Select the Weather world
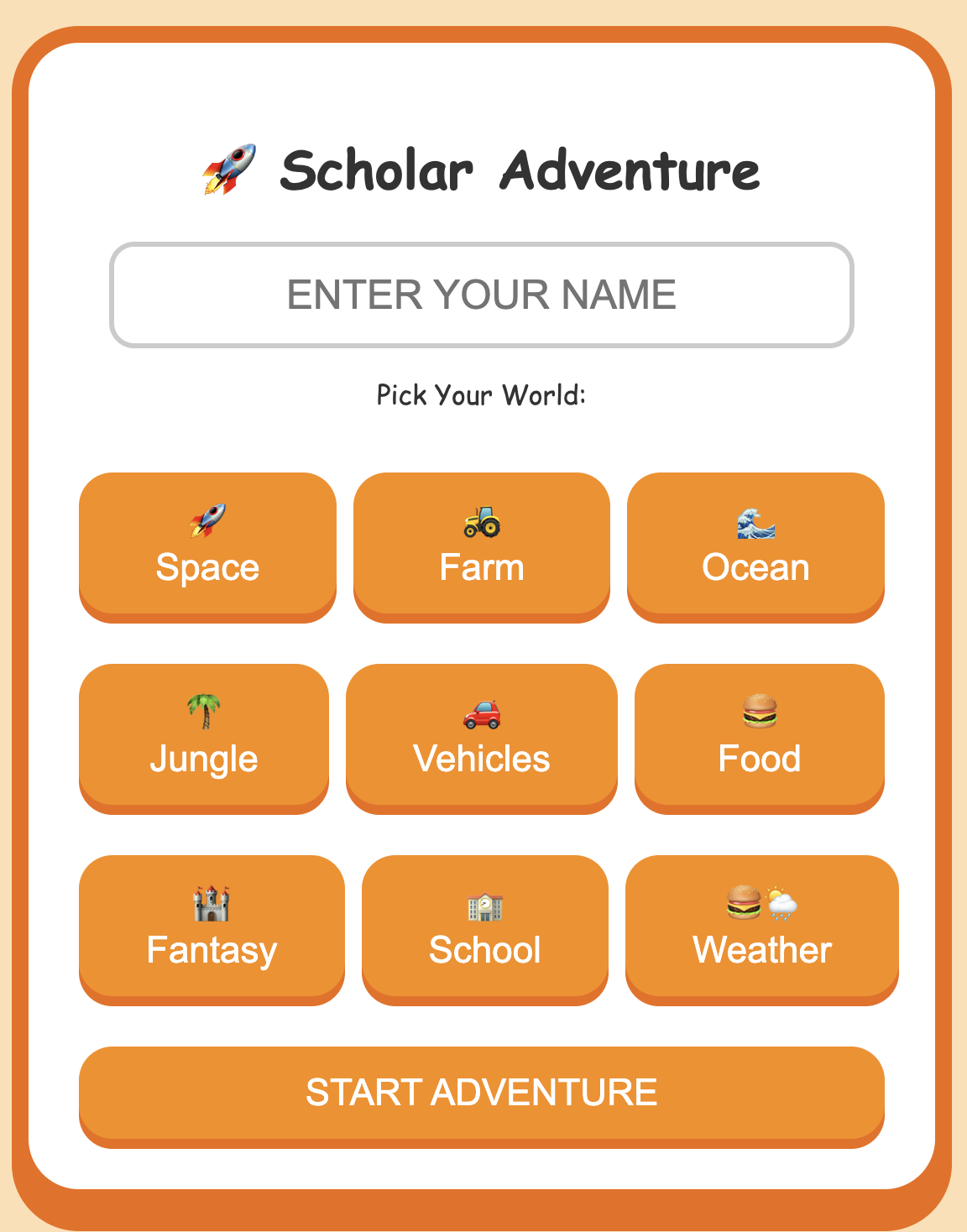Screen dimensions: 967x1232 pos(761,929)
